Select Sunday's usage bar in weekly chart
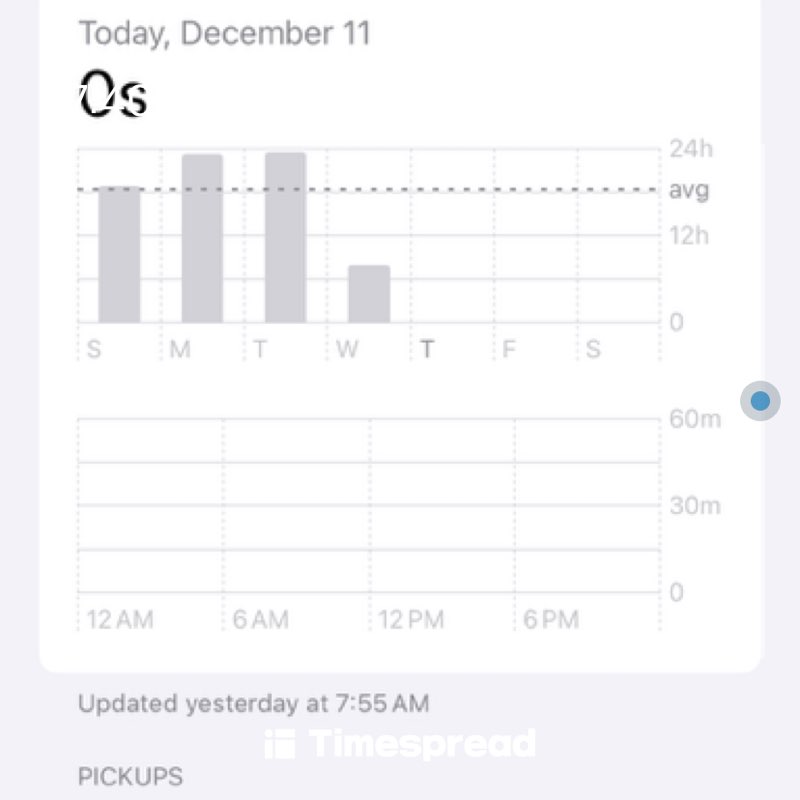 click(x=119, y=255)
